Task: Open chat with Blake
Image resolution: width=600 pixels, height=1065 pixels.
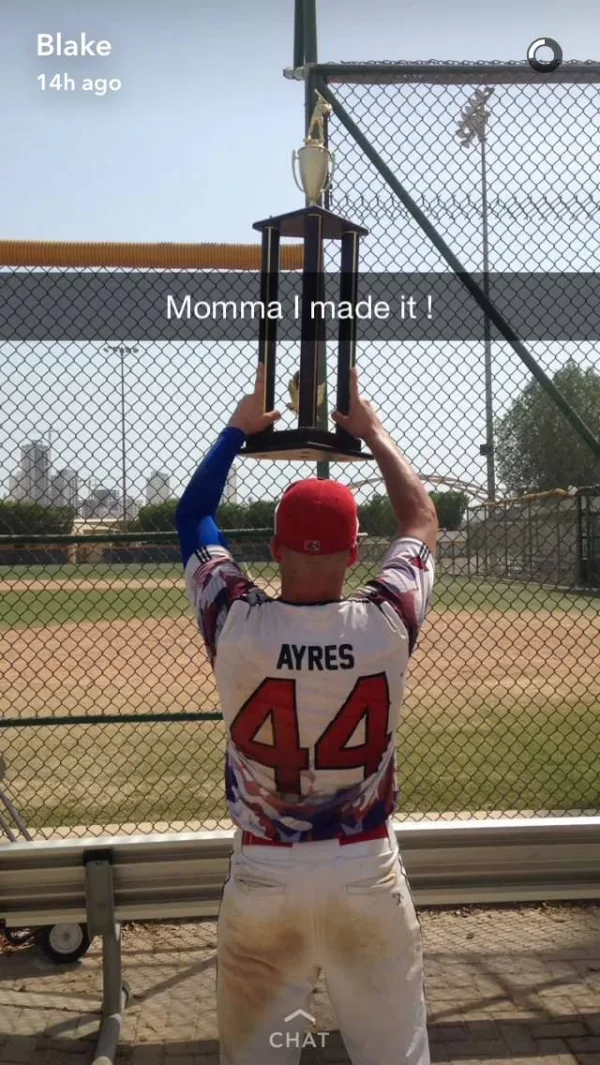Action: (299, 1030)
